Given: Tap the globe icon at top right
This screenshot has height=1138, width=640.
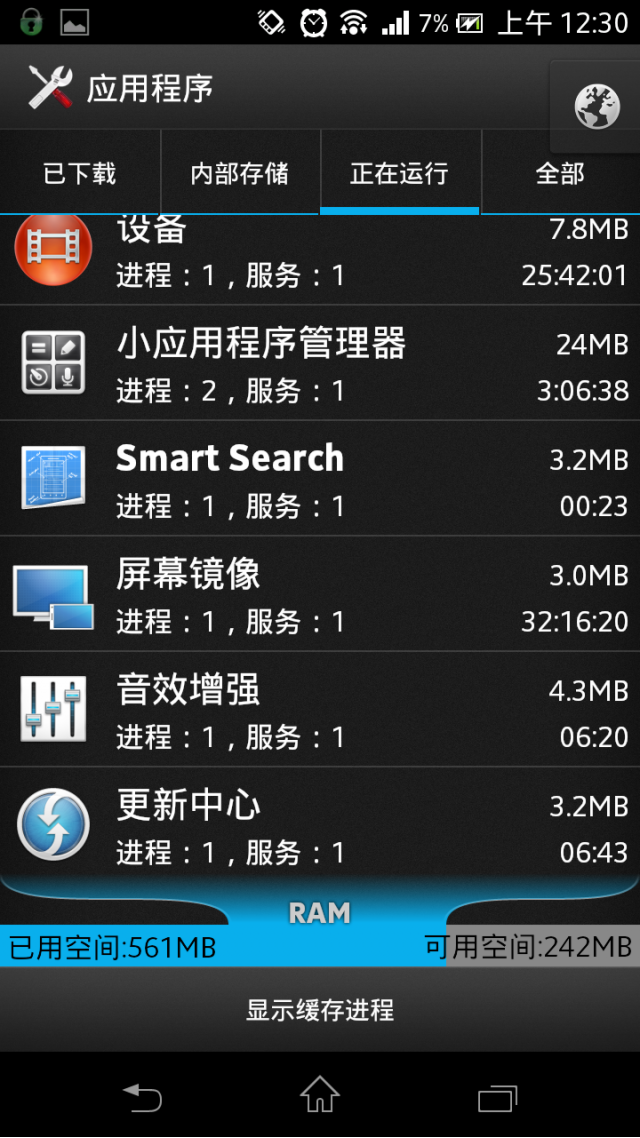Looking at the screenshot, I should [597, 106].
